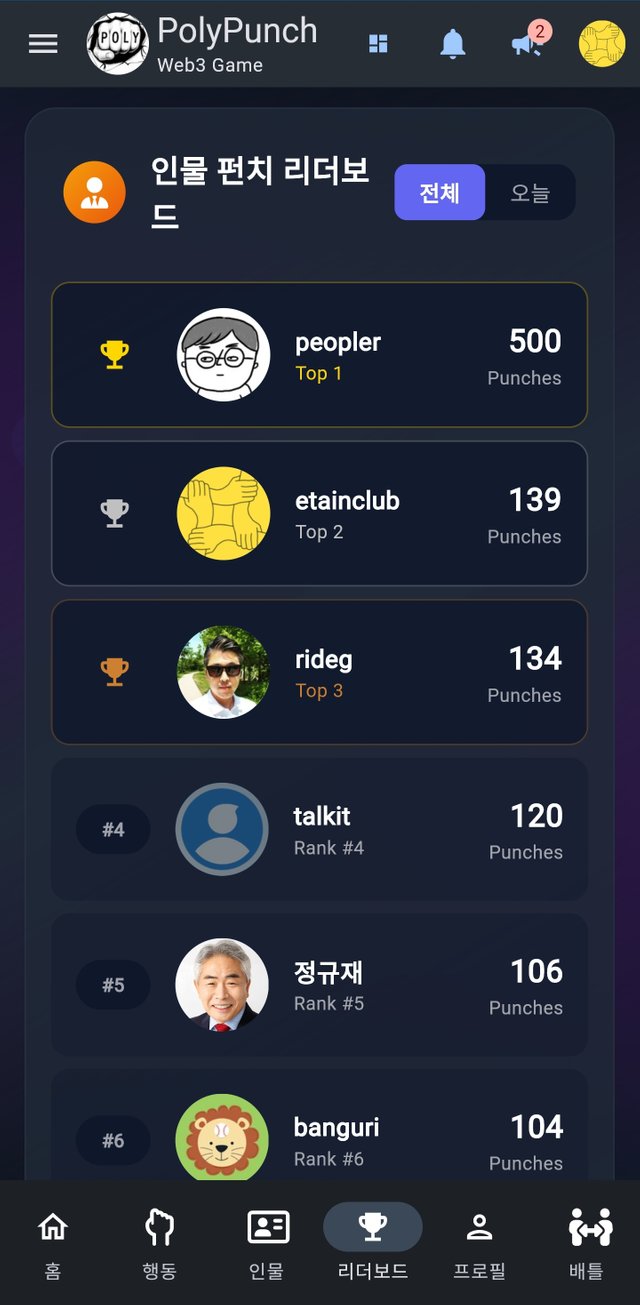Screen dimensions: 640x1305
Task: Switch to the 오늘 leaderboard filter
Action: (x=530, y=192)
